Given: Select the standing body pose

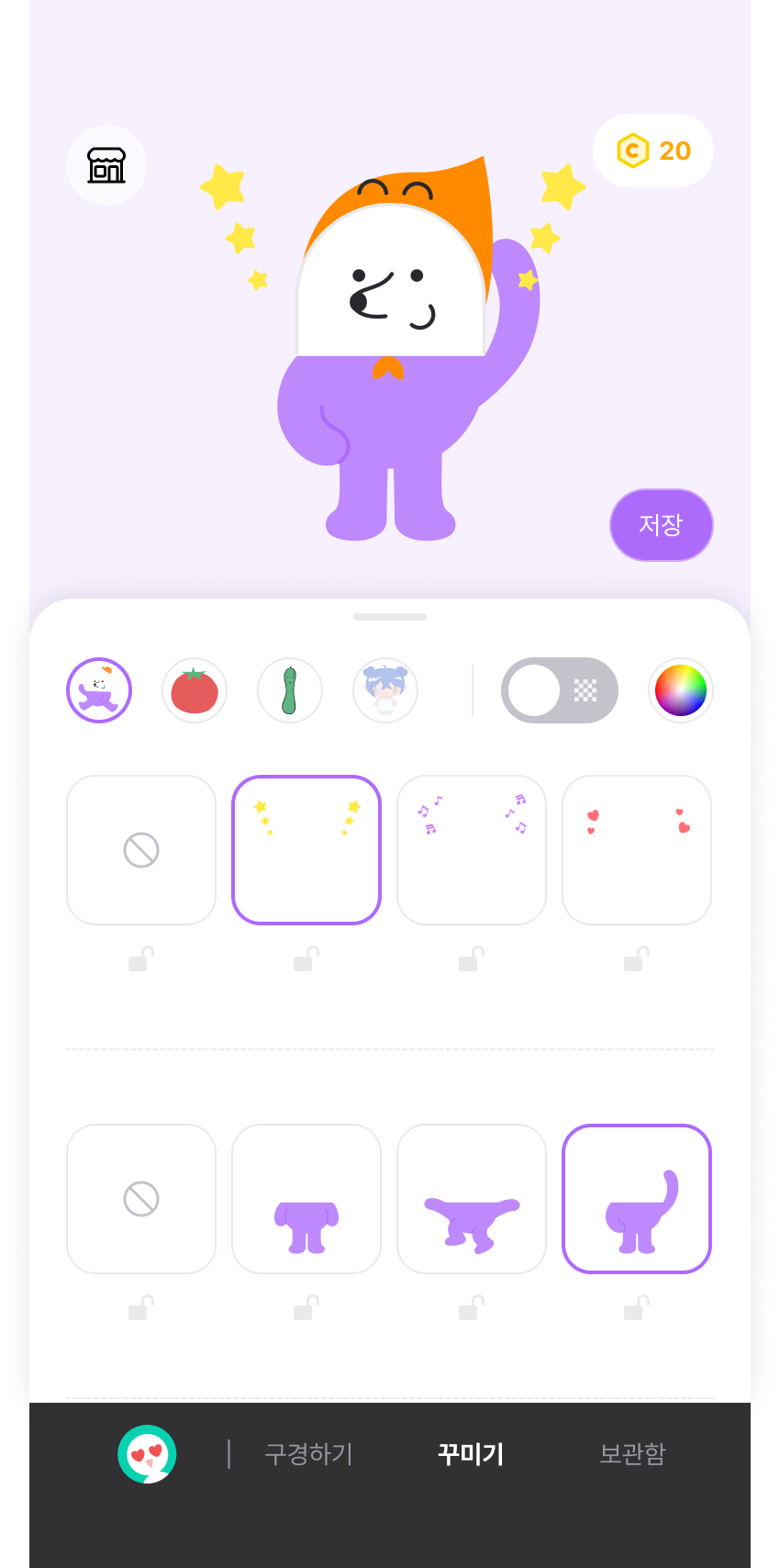Looking at the screenshot, I should 306,1199.
